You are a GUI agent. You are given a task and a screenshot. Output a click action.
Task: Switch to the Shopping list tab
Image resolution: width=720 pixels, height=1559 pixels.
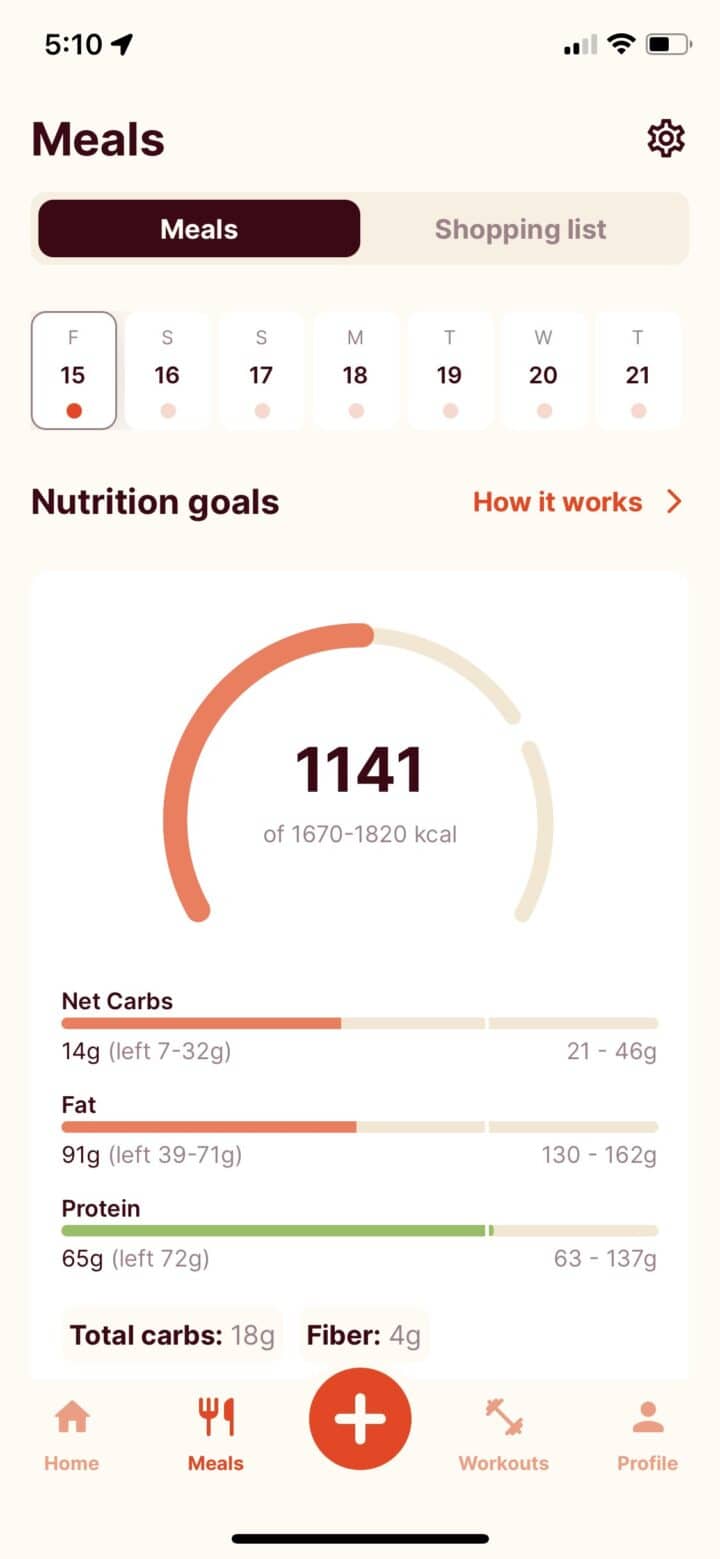pyautogui.click(x=520, y=229)
